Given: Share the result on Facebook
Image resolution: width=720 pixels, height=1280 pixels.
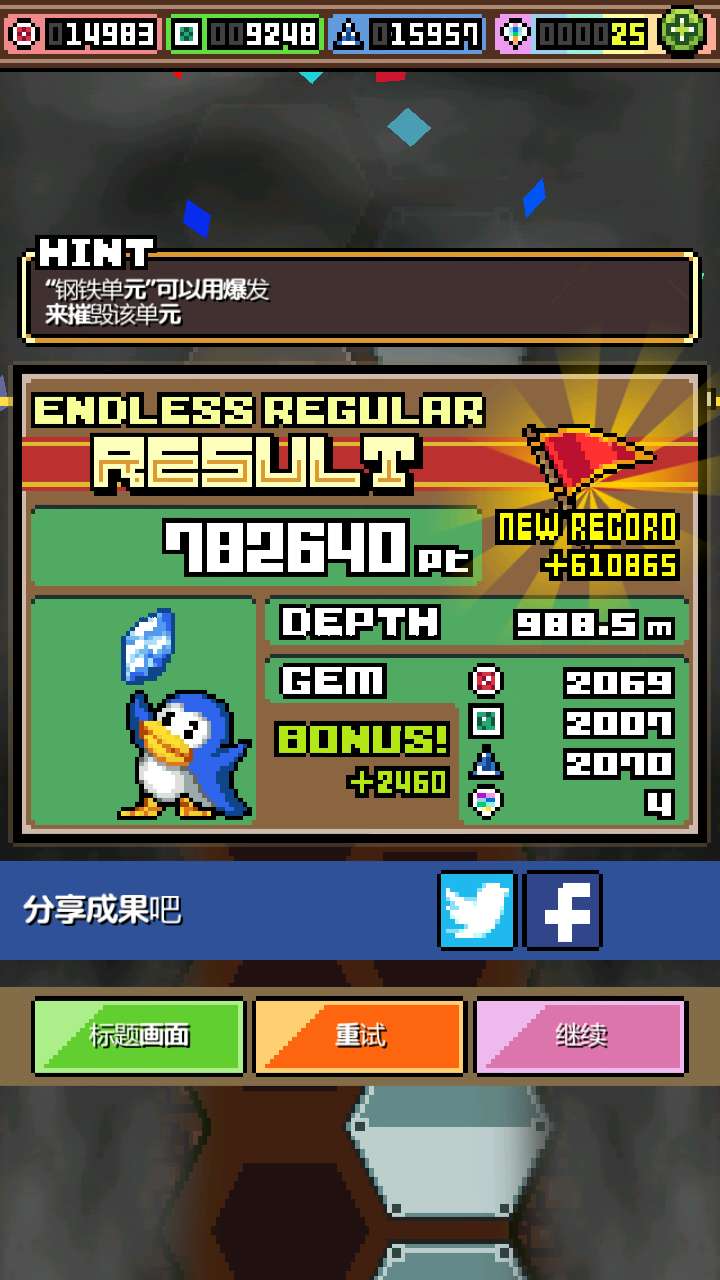Looking at the screenshot, I should (563, 910).
